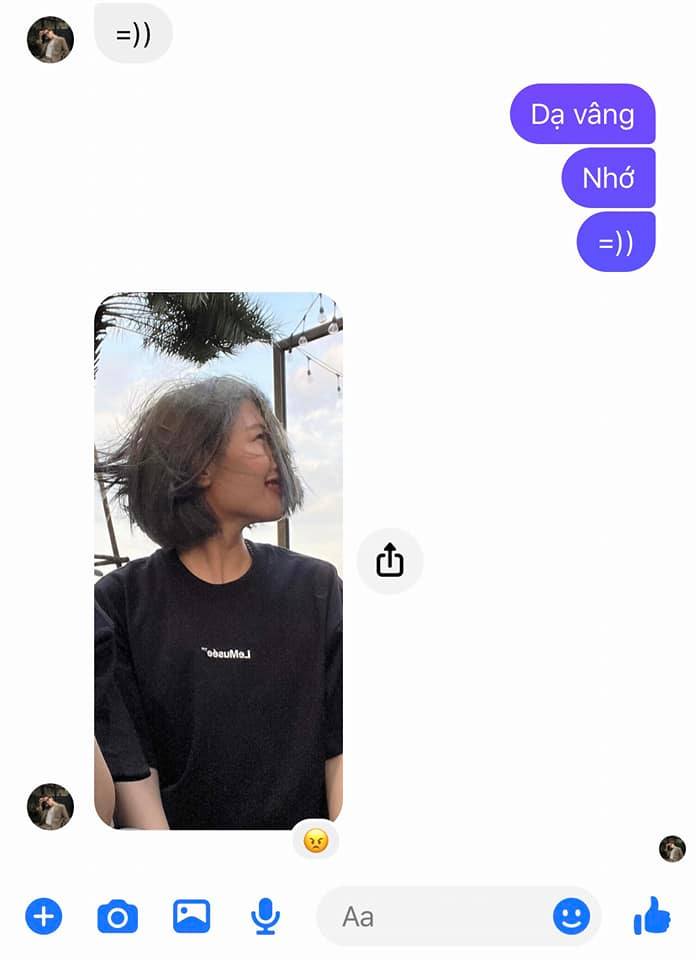Viewport: 696px width, 960px height.
Task: Open the received photo full screen
Action: pos(218,560)
